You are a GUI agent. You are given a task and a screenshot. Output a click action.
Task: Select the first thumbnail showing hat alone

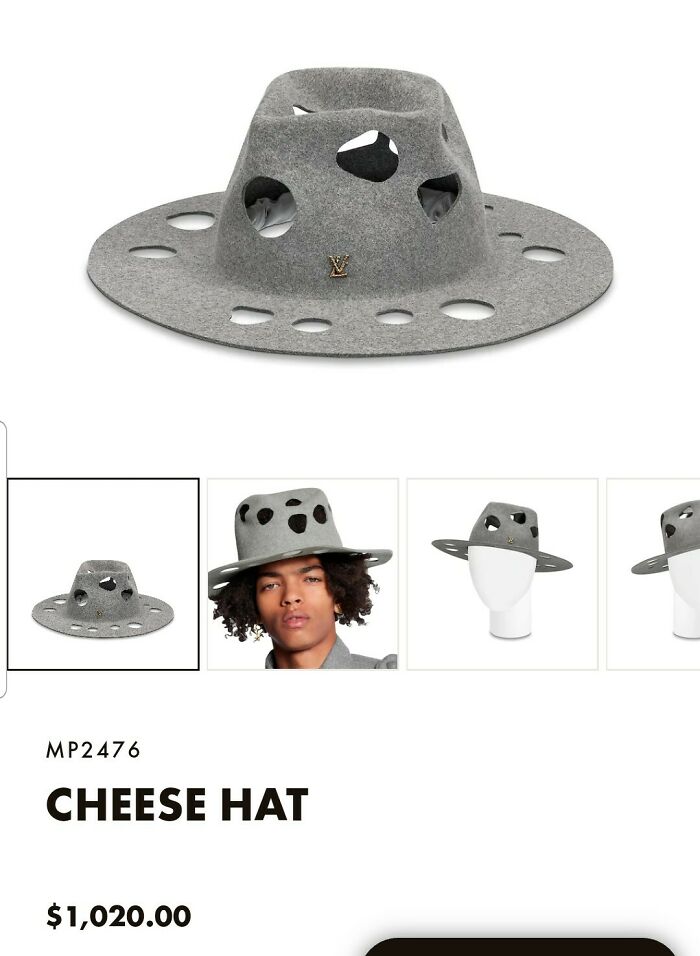click(x=103, y=574)
